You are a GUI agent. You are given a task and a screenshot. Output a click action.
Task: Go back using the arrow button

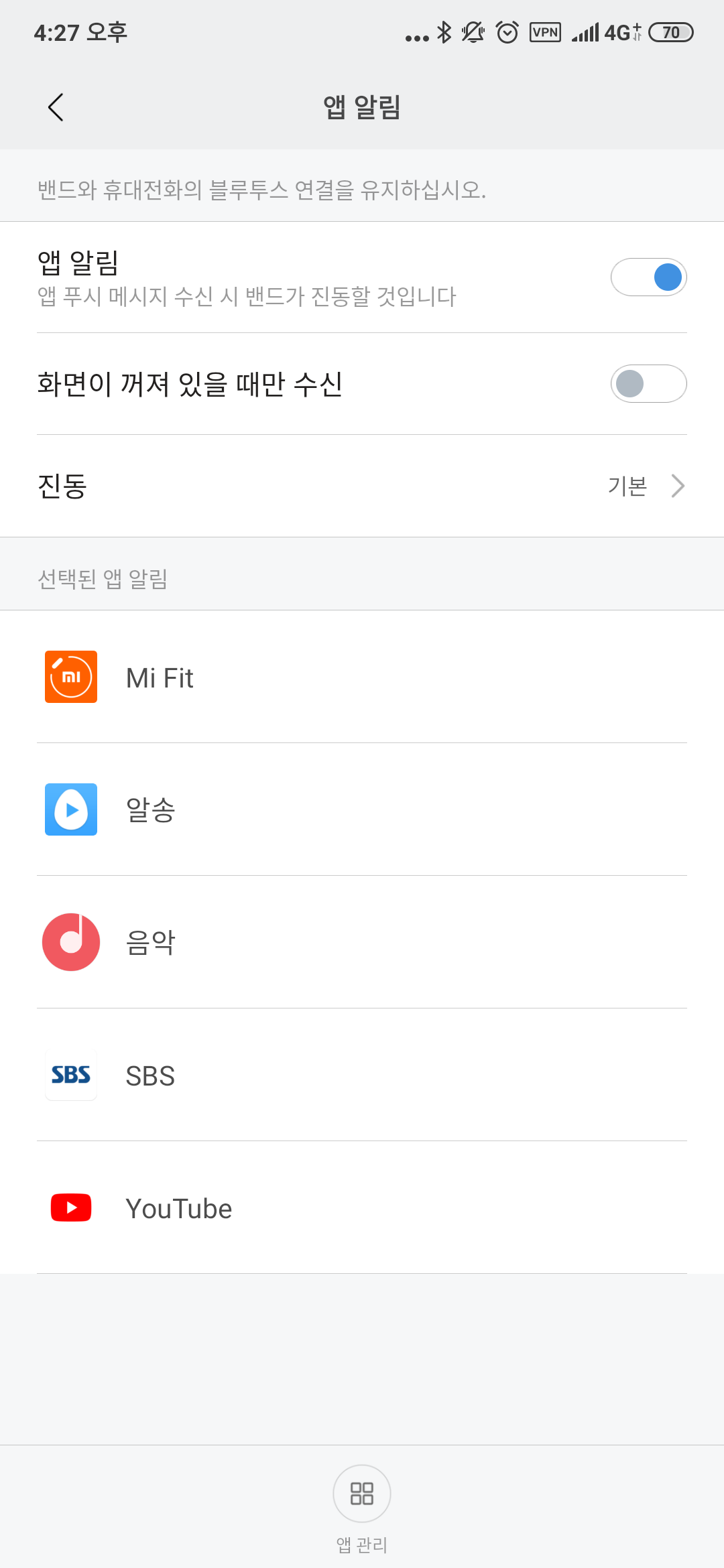click(x=56, y=107)
